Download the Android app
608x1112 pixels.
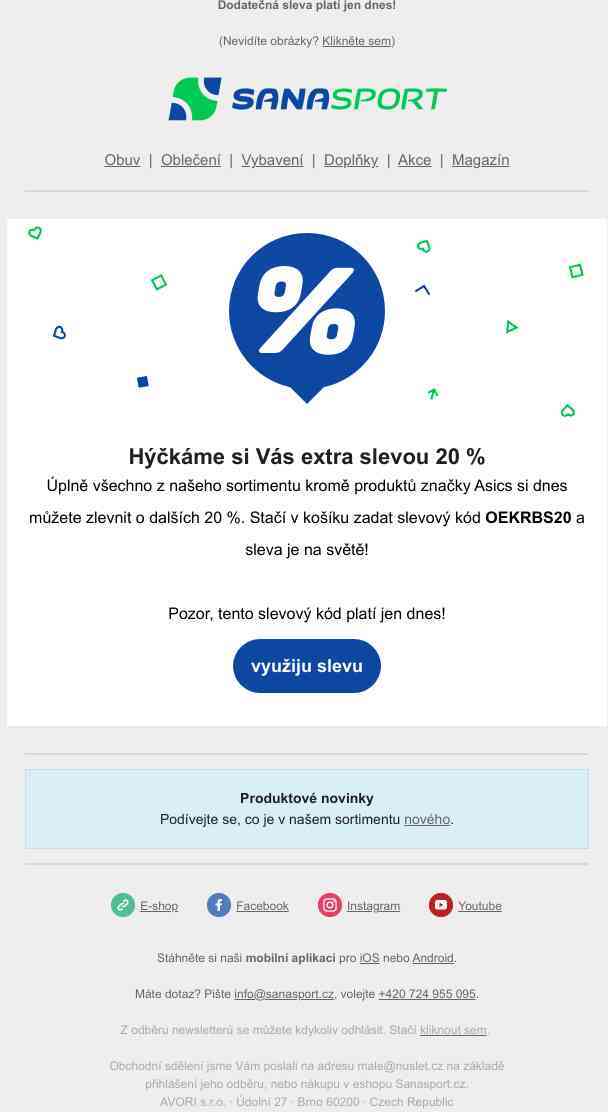tap(432, 958)
